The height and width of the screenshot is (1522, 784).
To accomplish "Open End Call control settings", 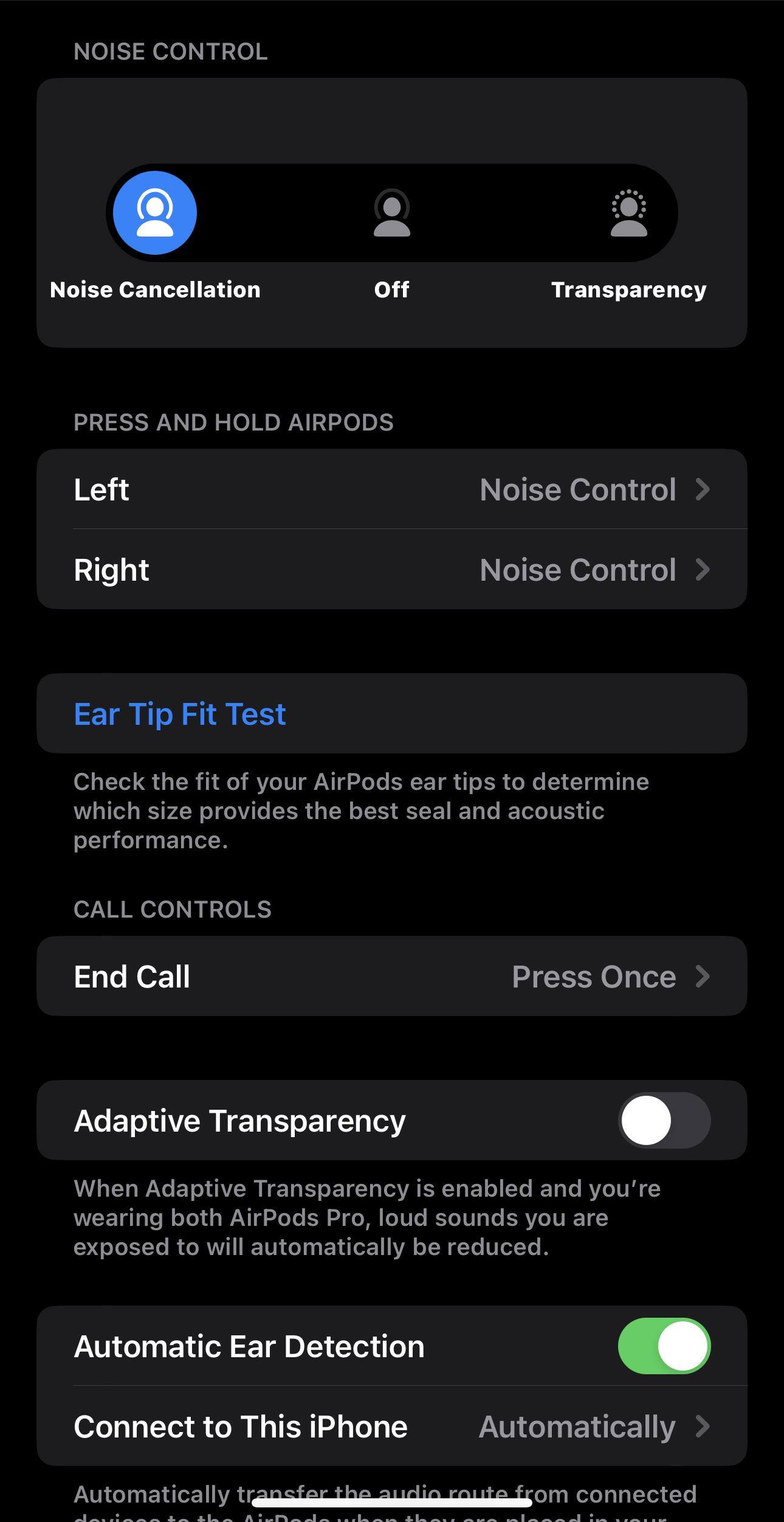I will point(392,977).
